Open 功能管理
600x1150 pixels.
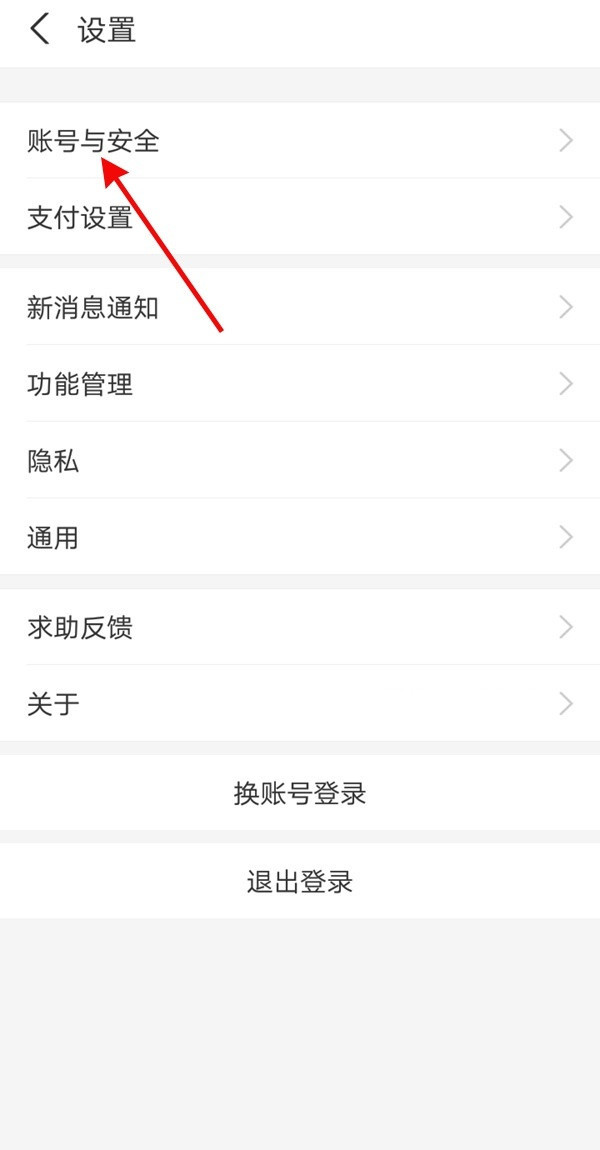pyautogui.click(x=300, y=384)
